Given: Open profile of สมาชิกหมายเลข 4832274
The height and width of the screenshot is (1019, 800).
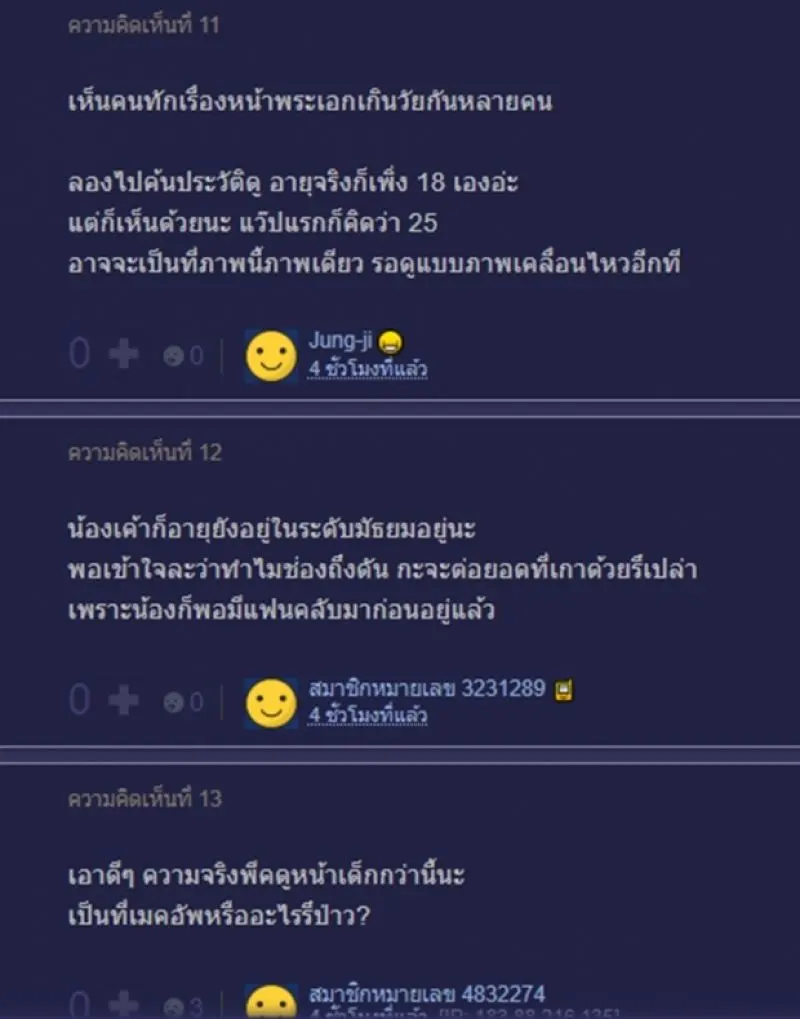Looking at the screenshot, I should pyautogui.click(x=427, y=994).
